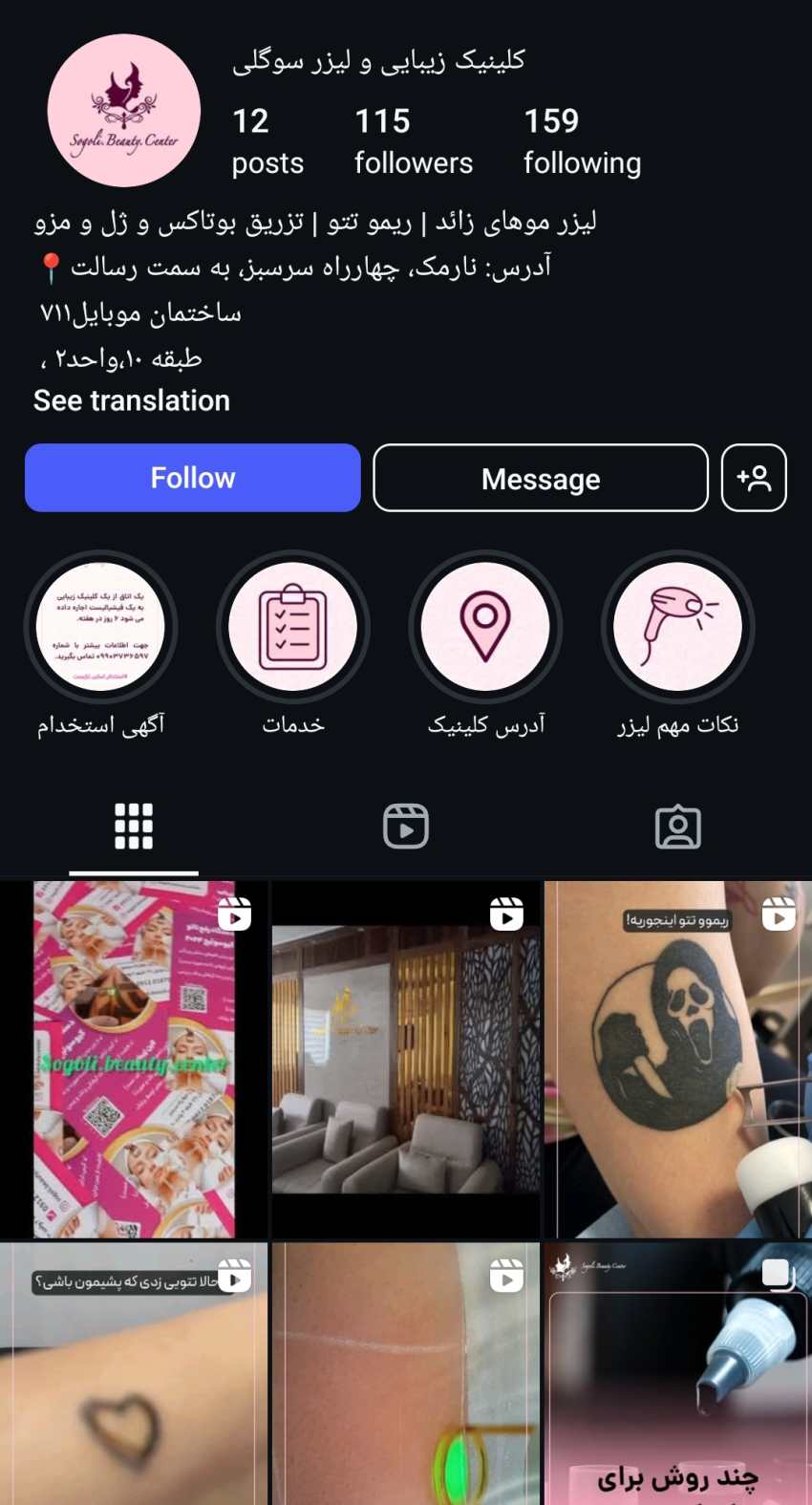Open suggested accounts with add-person icon
The height and width of the screenshot is (1505, 812).
click(754, 478)
